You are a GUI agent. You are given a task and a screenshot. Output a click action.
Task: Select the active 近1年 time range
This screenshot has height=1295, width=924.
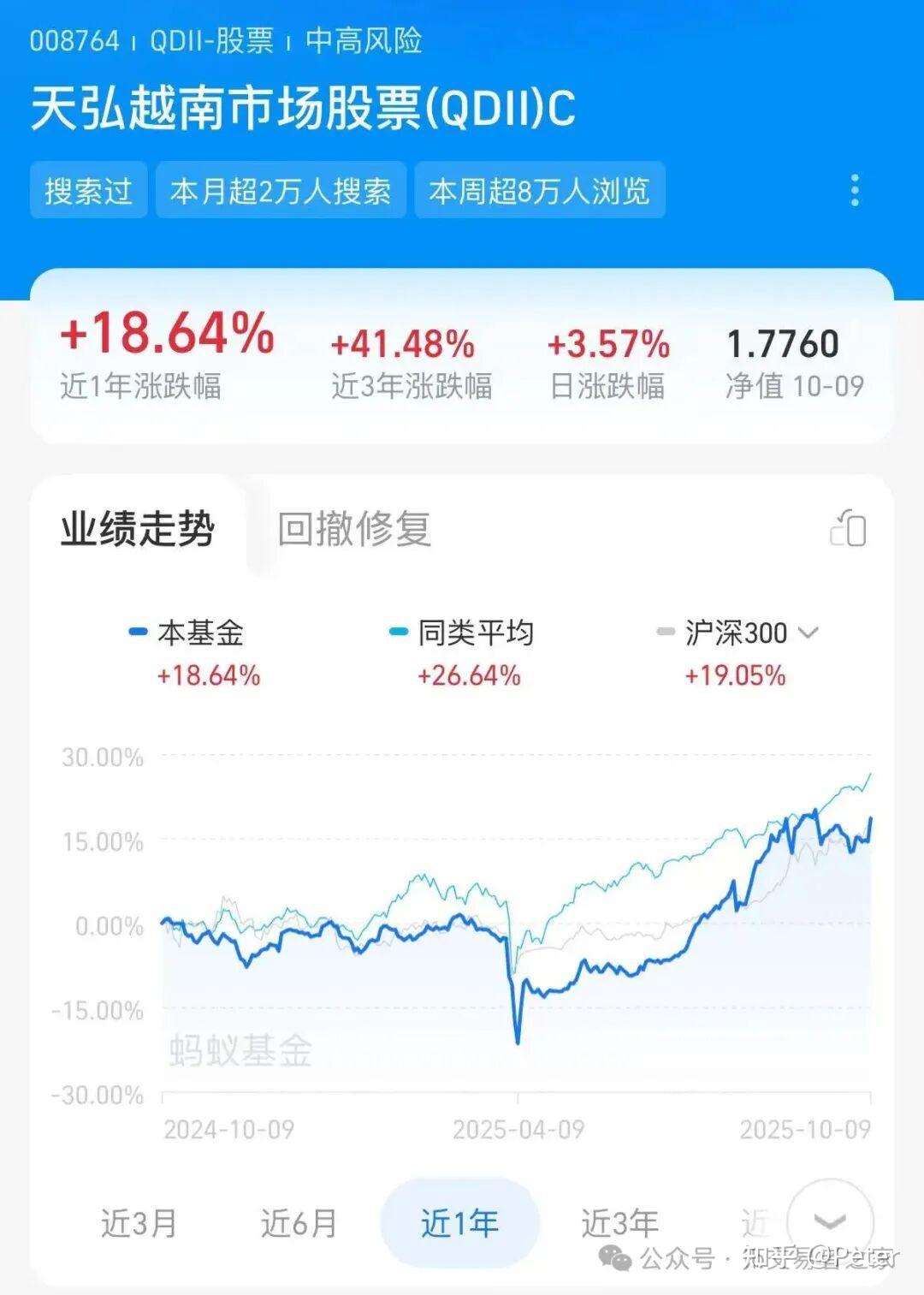point(459,1223)
